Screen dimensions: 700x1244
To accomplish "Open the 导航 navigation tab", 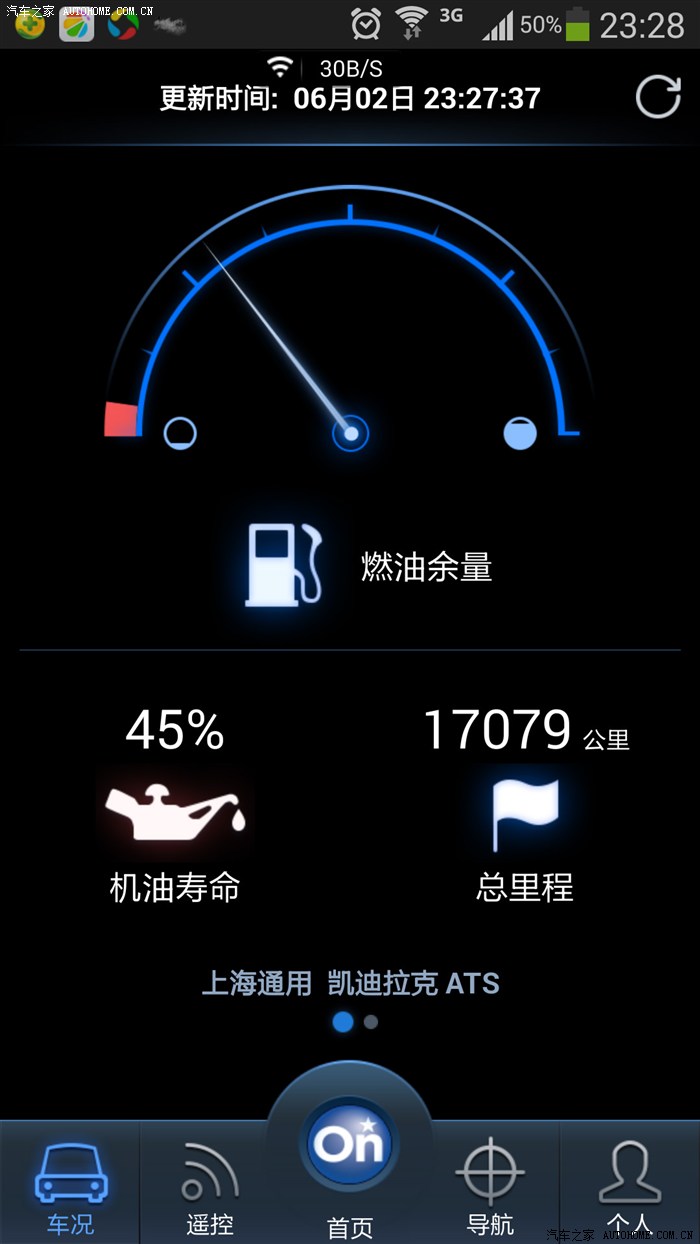I will tap(490, 1185).
